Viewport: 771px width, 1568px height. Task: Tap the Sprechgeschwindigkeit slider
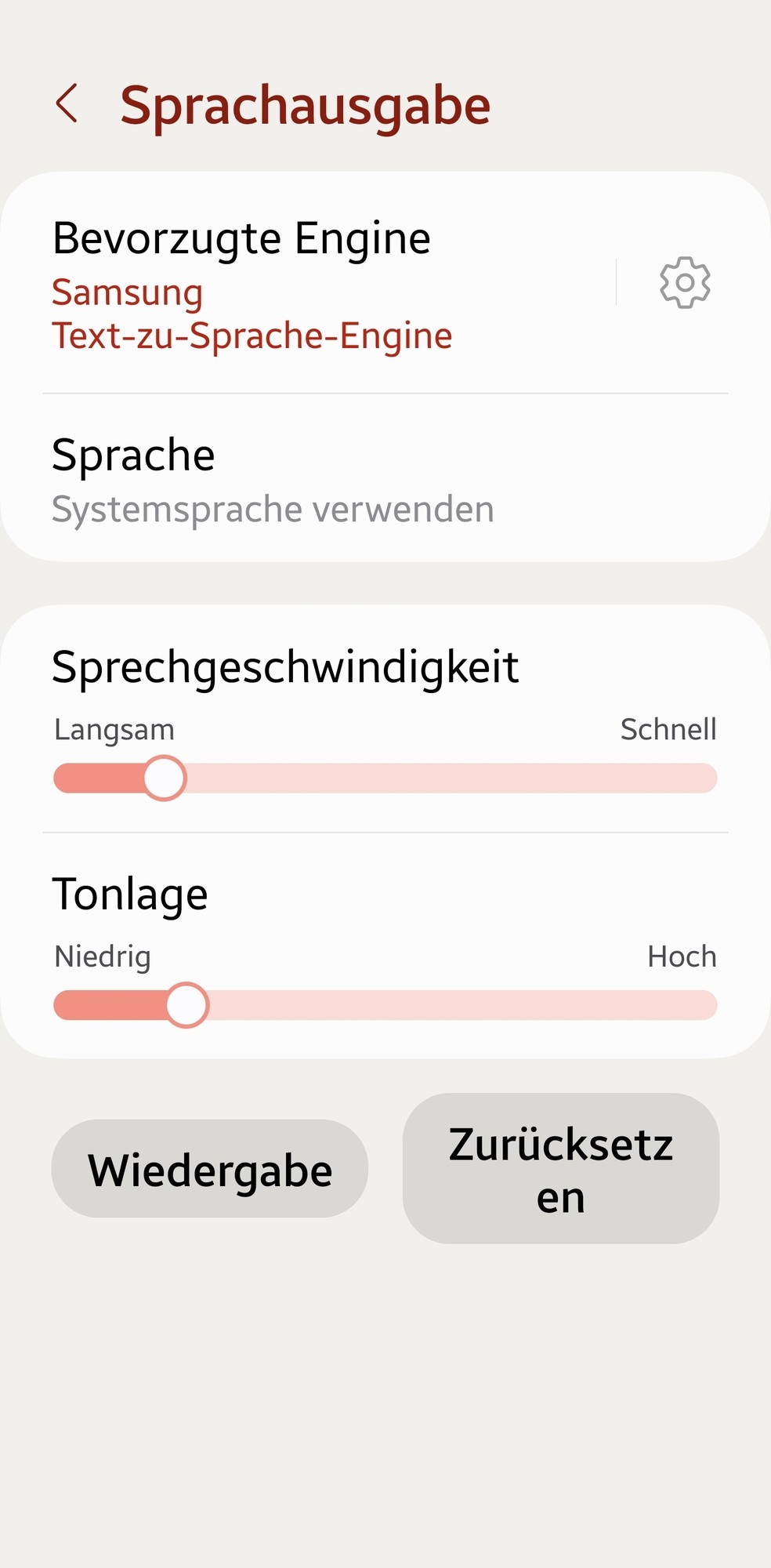385,779
